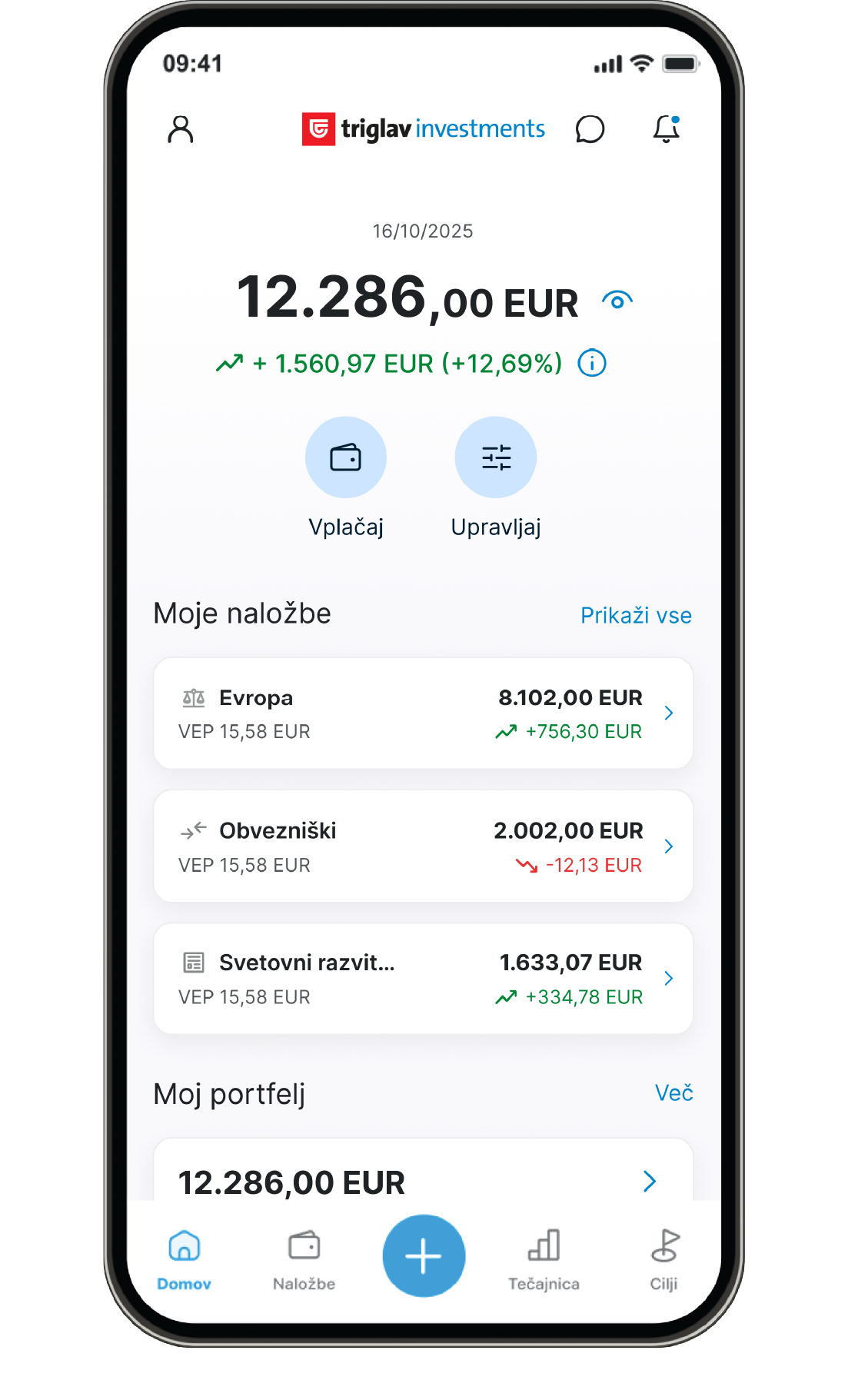This screenshot has height=1400, width=848.
Task: Tap the Več link next to Moj portfelj
Action: coord(673,1093)
